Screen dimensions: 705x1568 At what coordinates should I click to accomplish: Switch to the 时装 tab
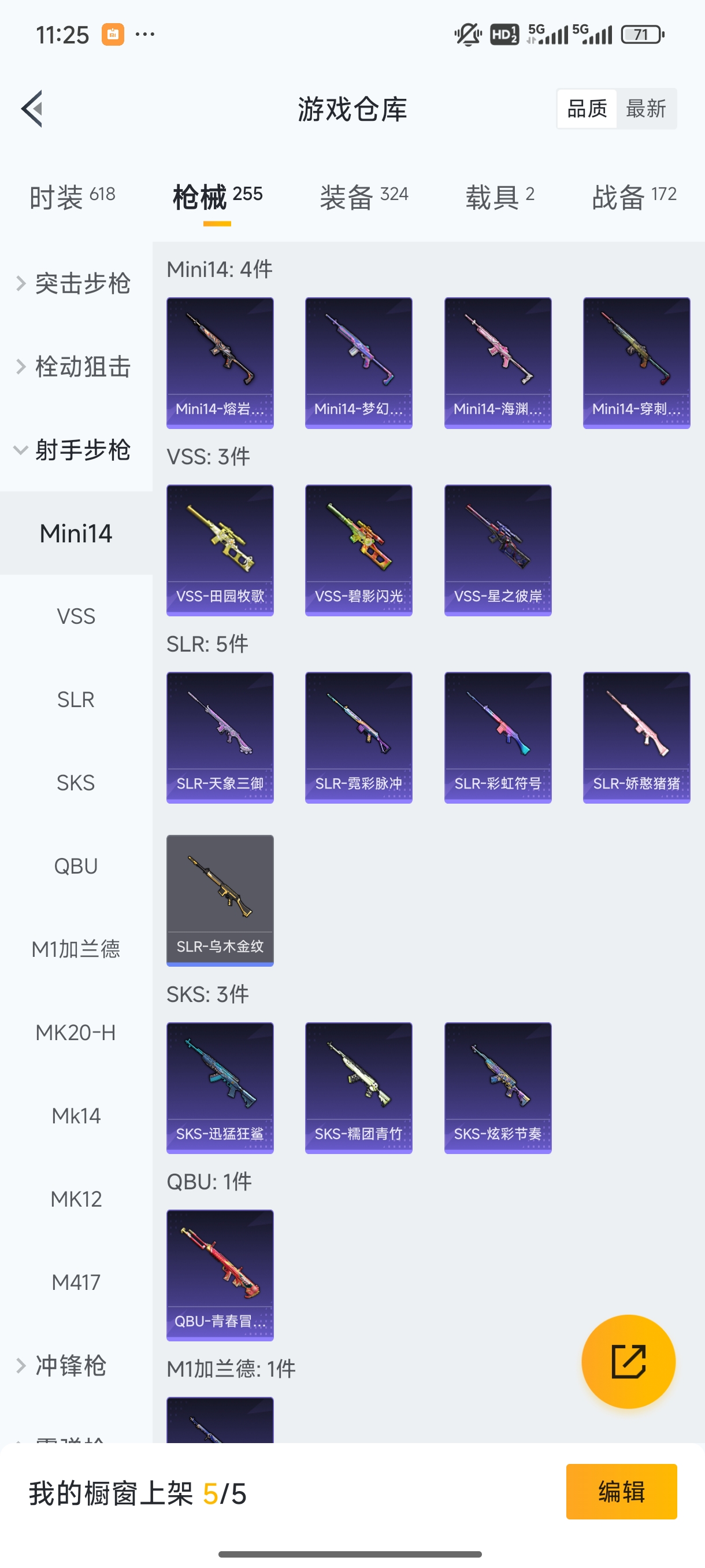click(72, 197)
